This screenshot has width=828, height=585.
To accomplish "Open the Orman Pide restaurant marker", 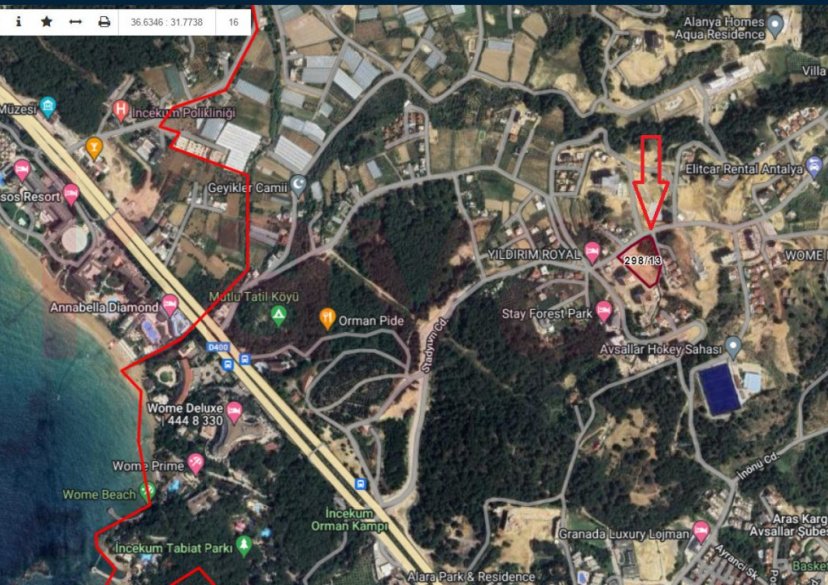I will tap(327, 319).
